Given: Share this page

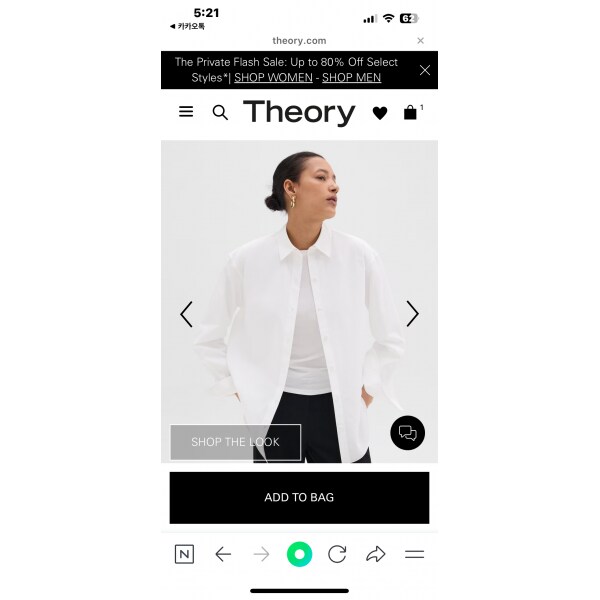Looking at the screenshot, I should click(376, 554).
